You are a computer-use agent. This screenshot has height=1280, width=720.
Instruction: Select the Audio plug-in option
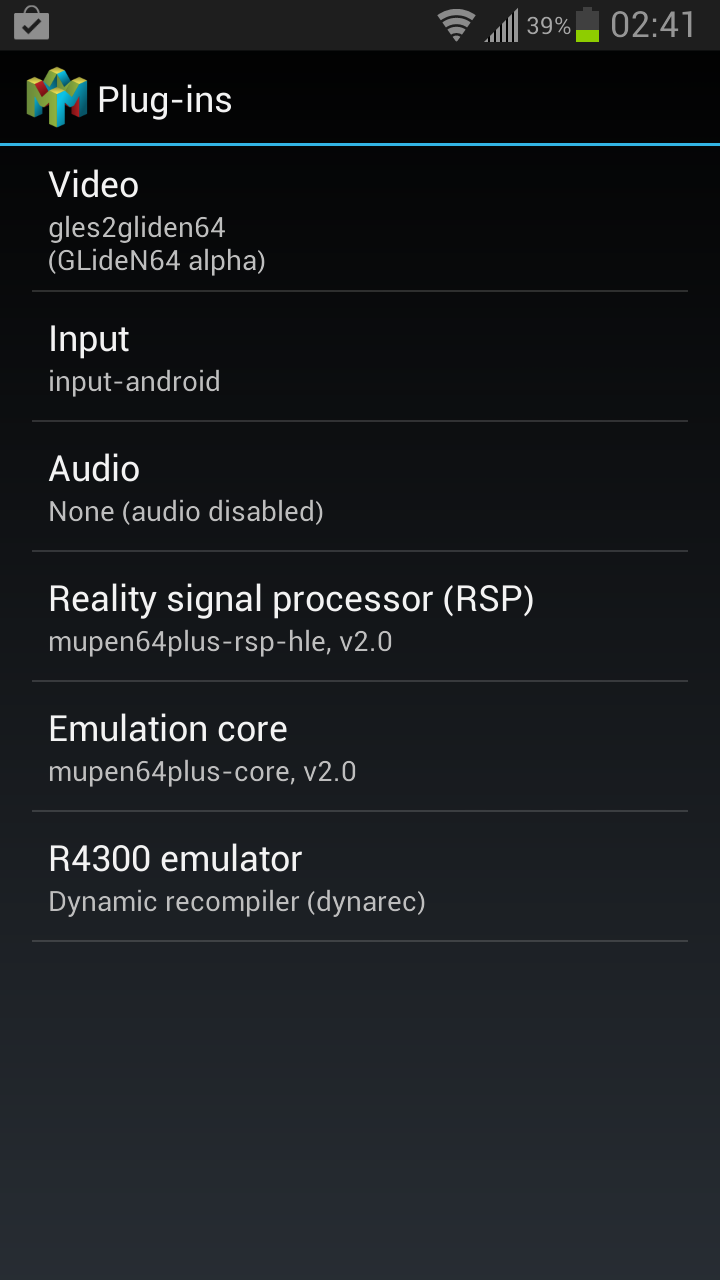coord(360,488)
